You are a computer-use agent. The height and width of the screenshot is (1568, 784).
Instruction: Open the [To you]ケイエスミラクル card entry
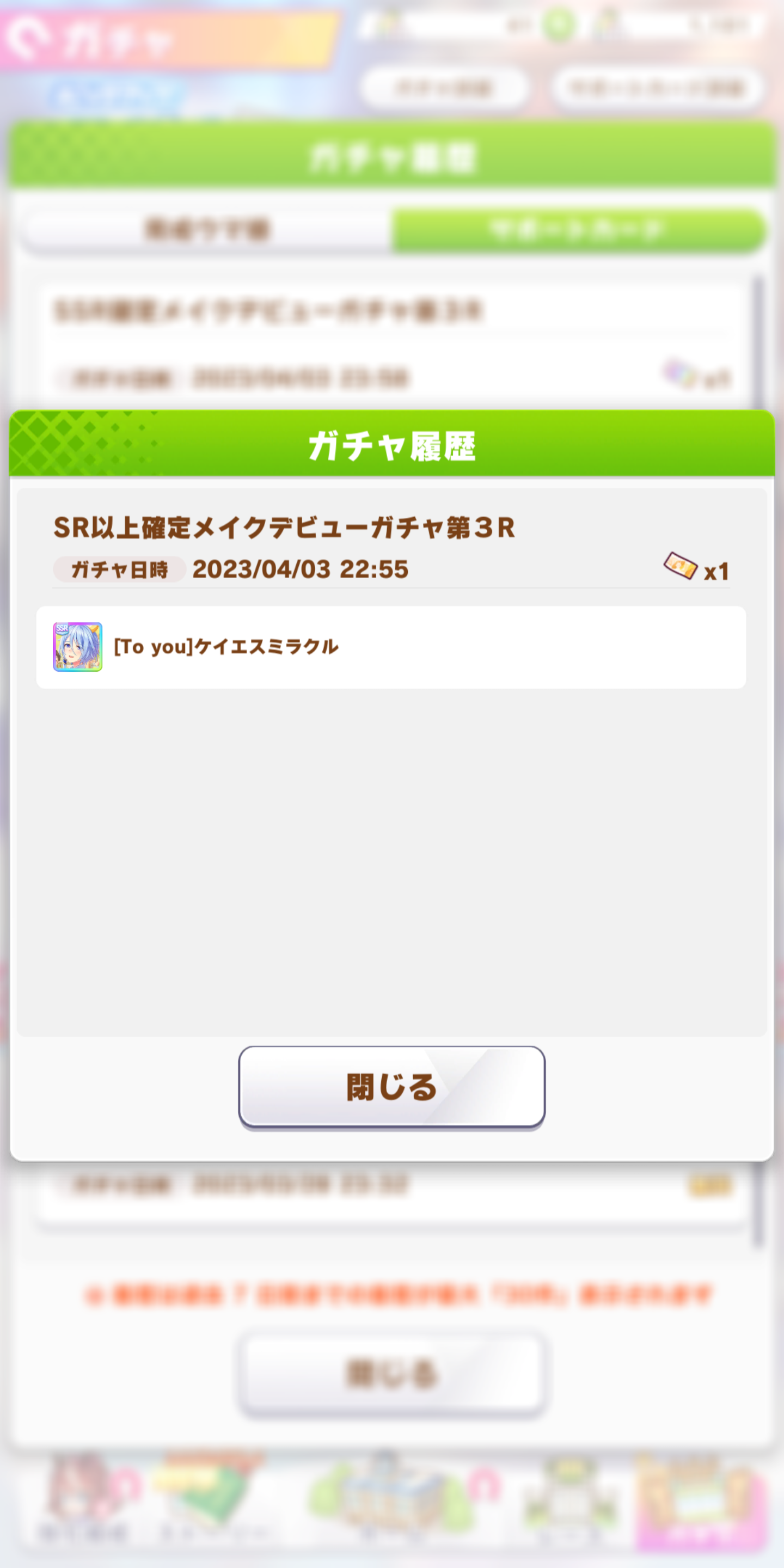pos(391,647)
